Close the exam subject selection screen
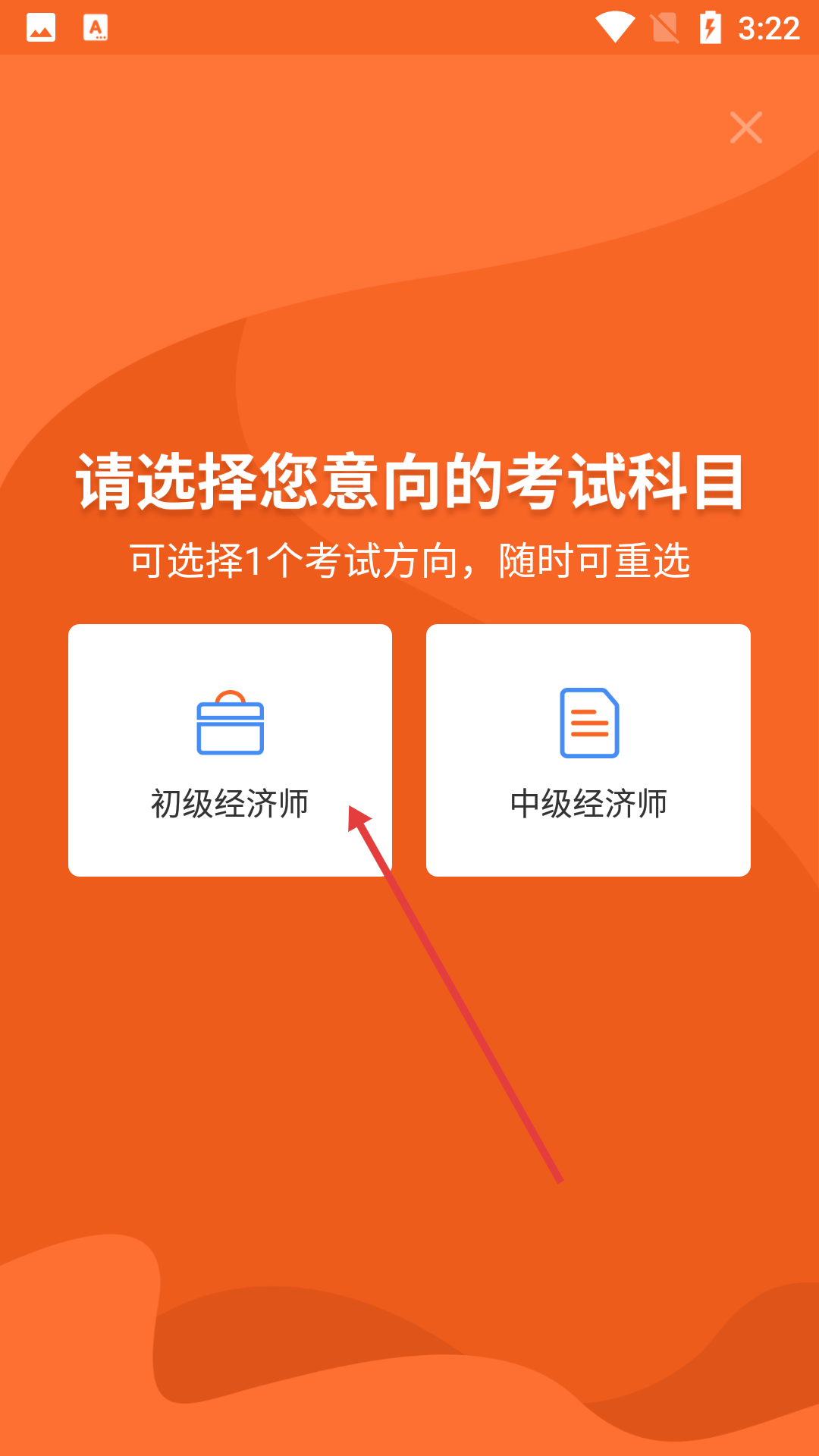 [x=745, y=127]
